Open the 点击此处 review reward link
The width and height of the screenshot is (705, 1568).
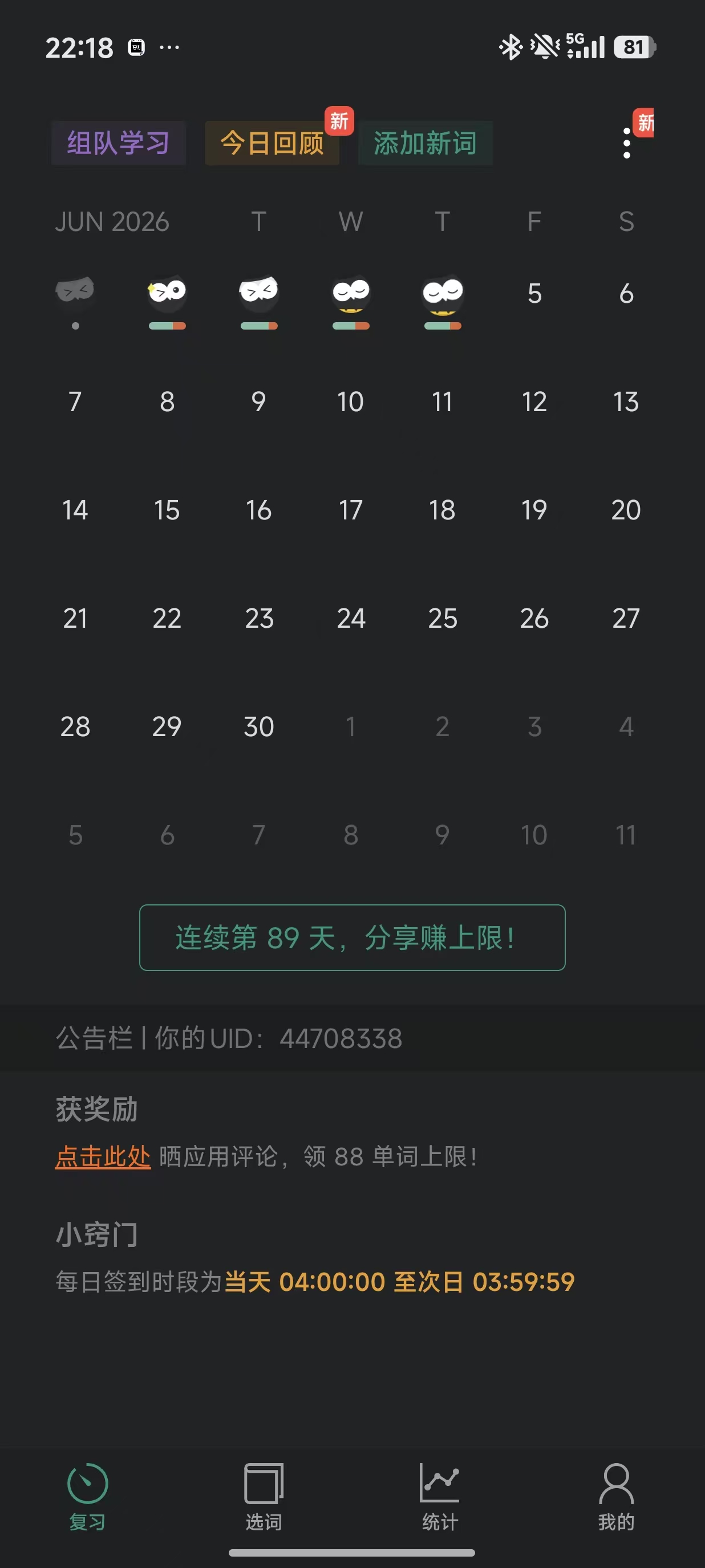103,1156
